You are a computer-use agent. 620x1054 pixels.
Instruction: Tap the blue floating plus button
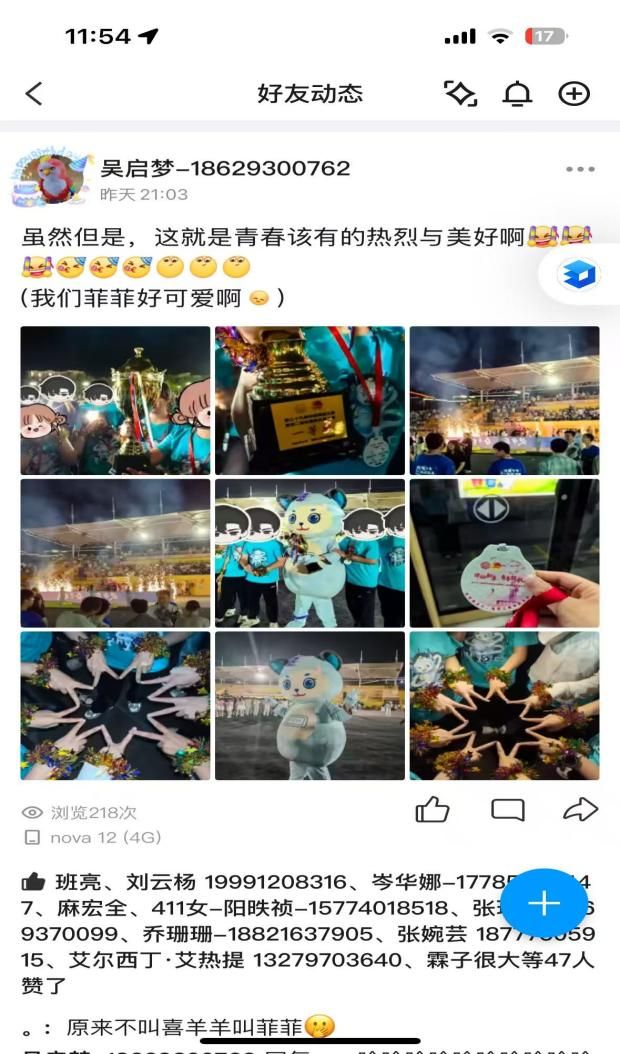tap(544, 904)
